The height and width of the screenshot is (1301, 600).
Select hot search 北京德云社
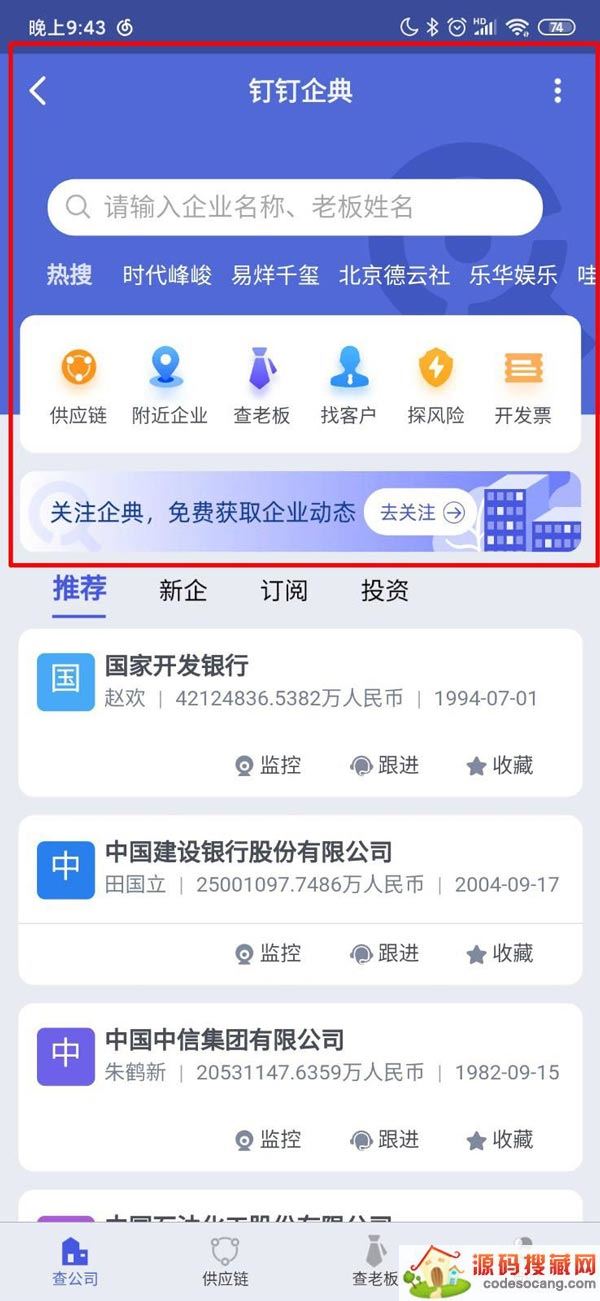click(394, 275)
